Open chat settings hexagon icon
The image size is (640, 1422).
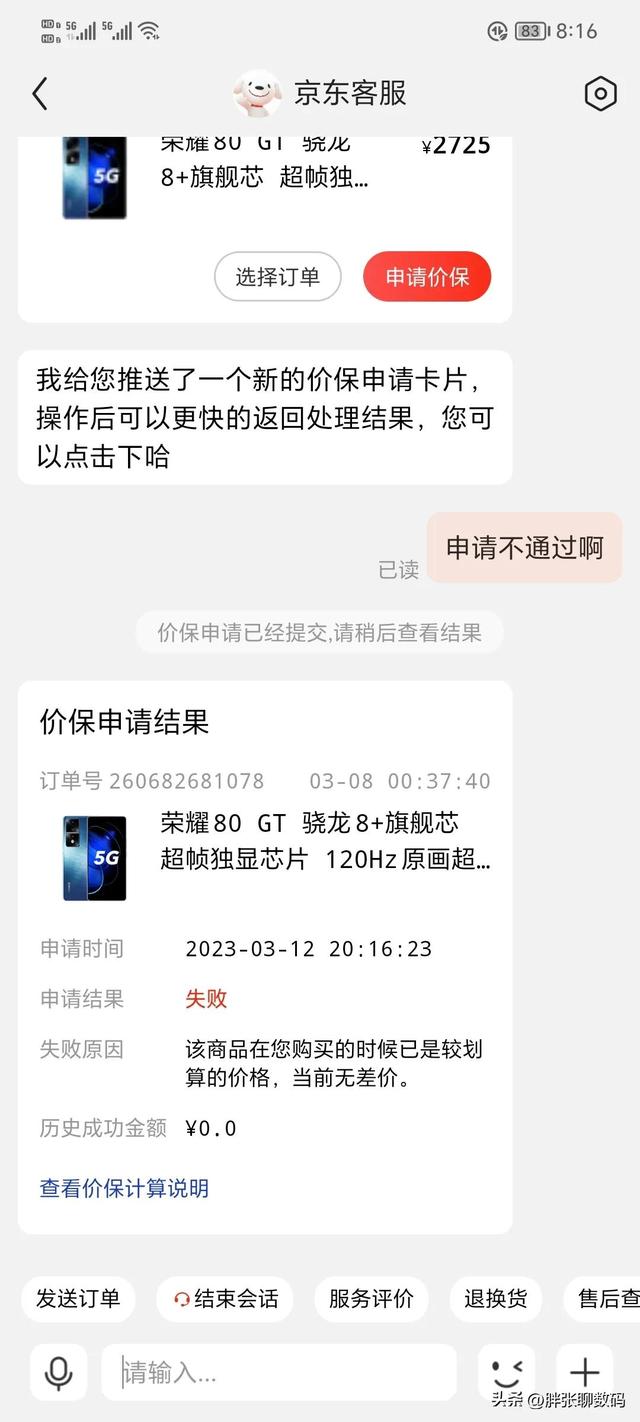[x=599, y=94]
